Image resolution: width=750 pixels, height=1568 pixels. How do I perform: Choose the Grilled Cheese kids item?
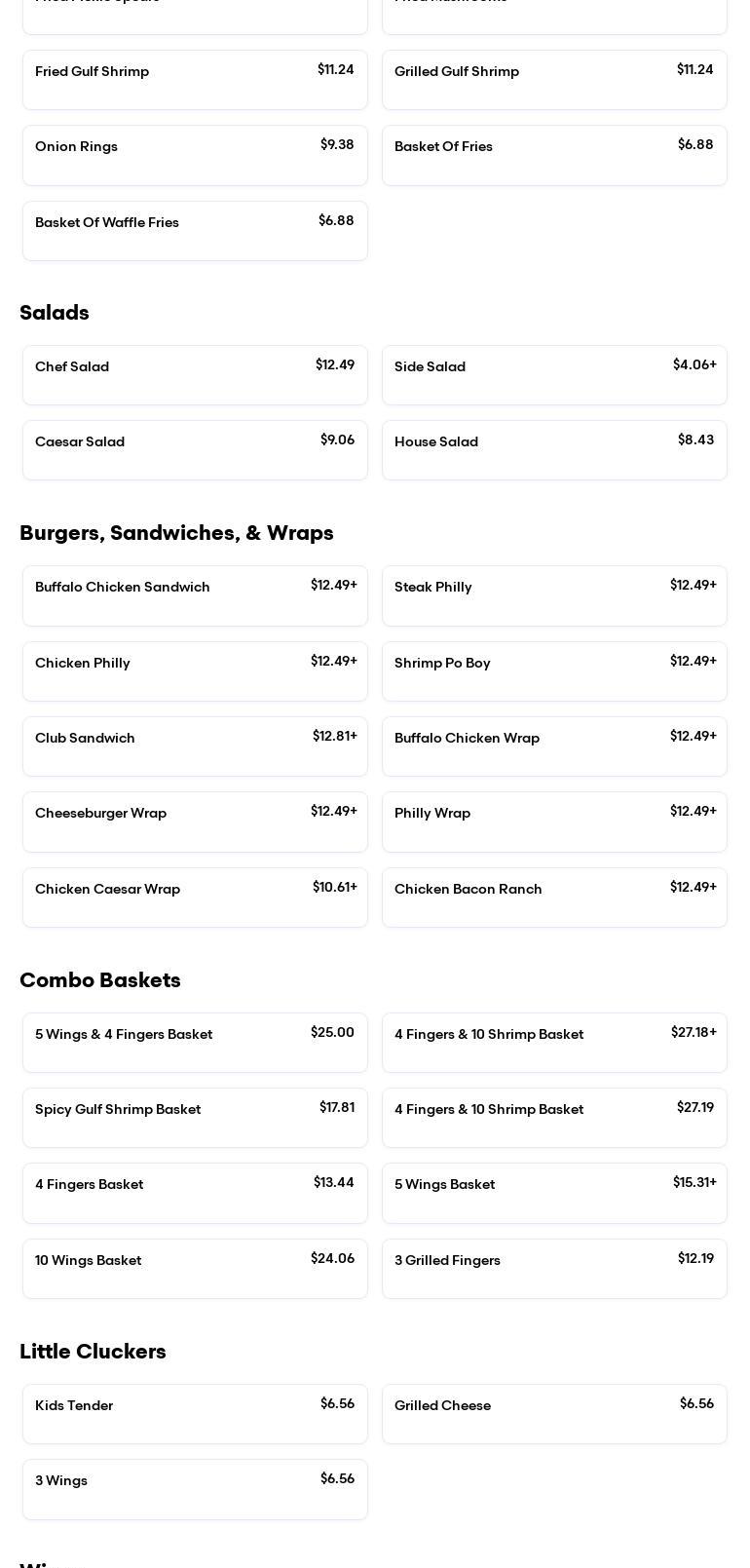(554, 1414)
